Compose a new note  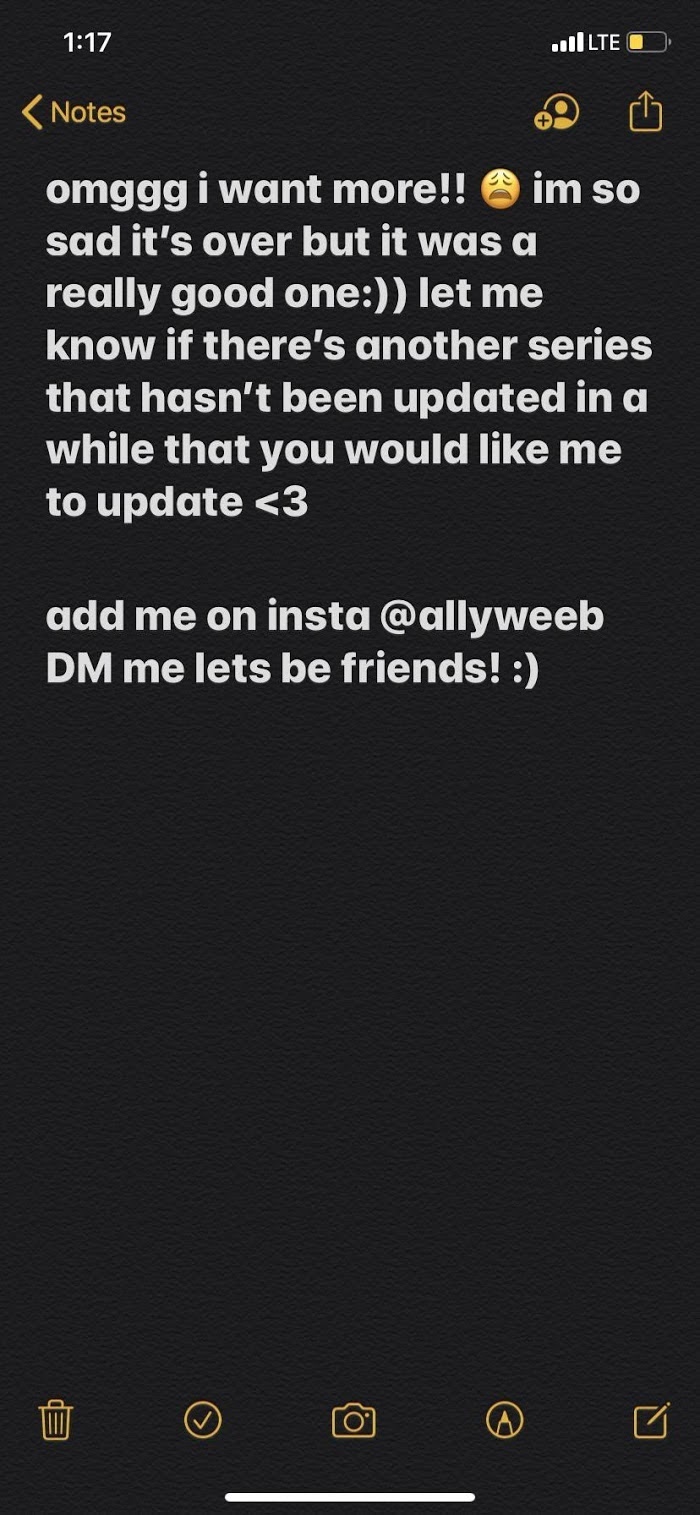651,1419
